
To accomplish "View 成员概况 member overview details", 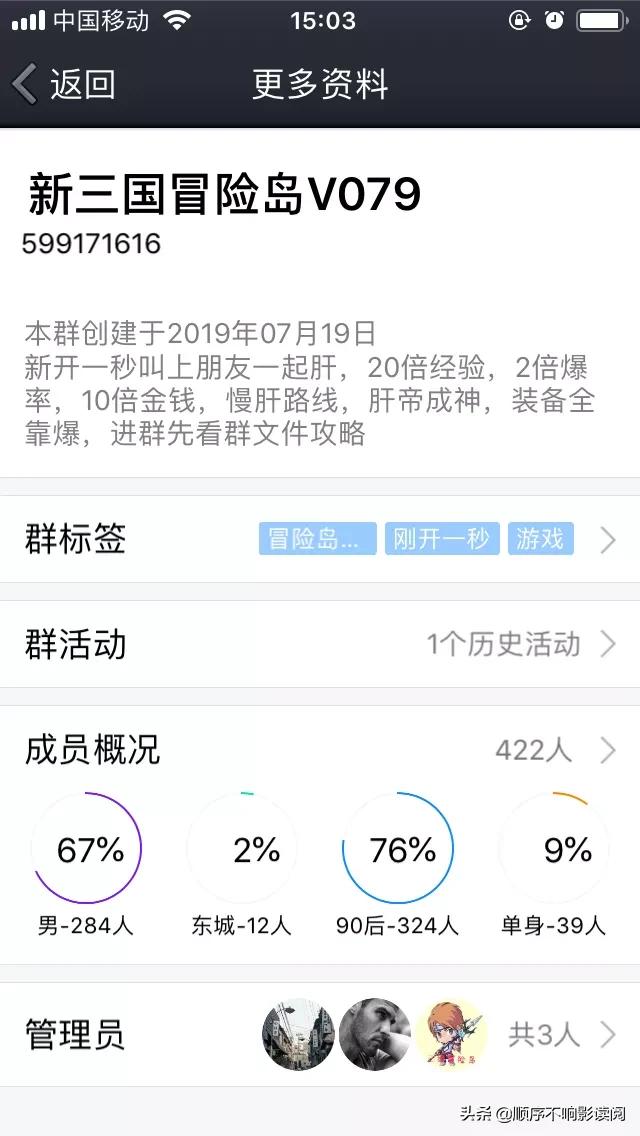I will (320, 750).
